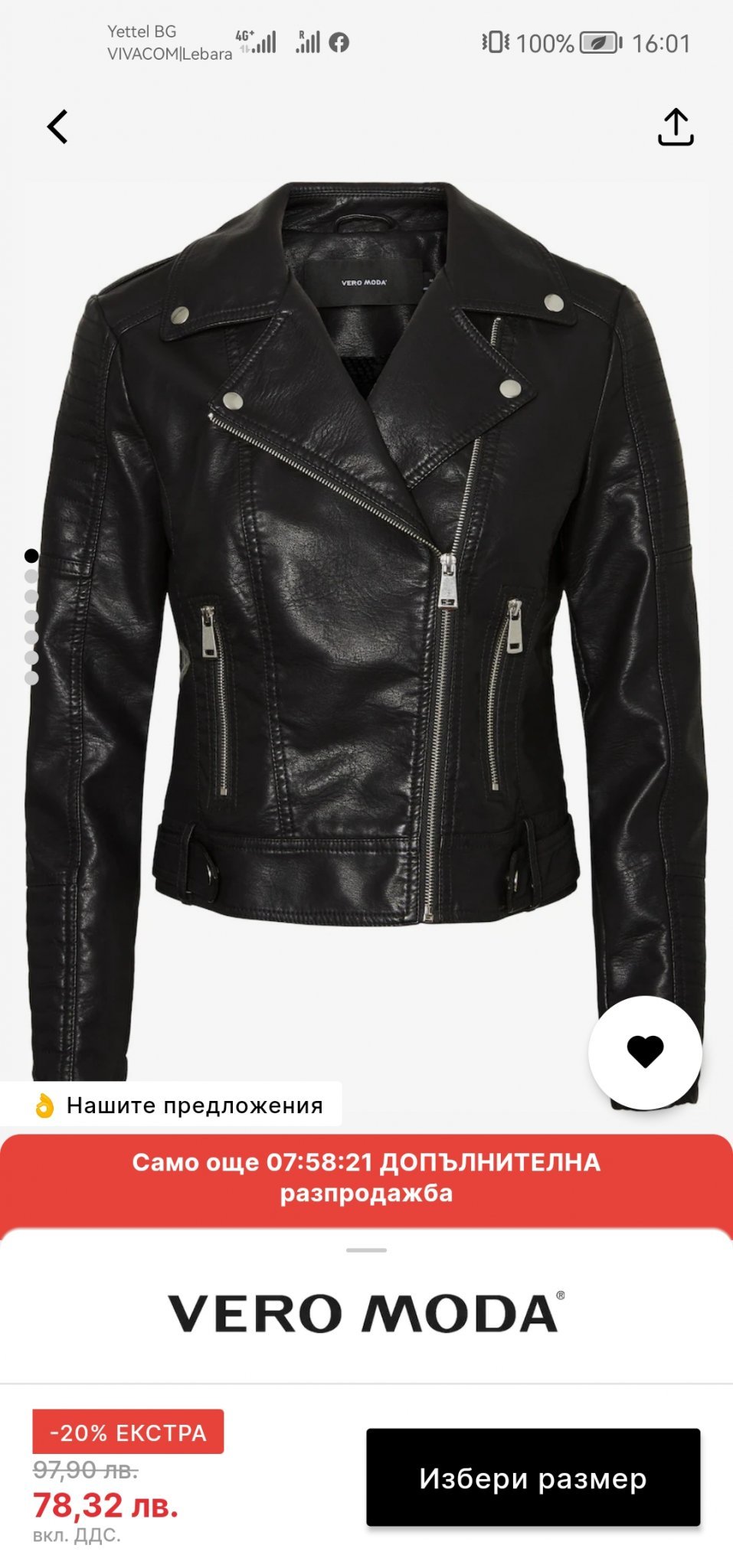Open the ДОПЪЛНИТЕЛНА разпродажба sale banner
Viewport: 733px width, 1568px height.
tap(366, 1177)
